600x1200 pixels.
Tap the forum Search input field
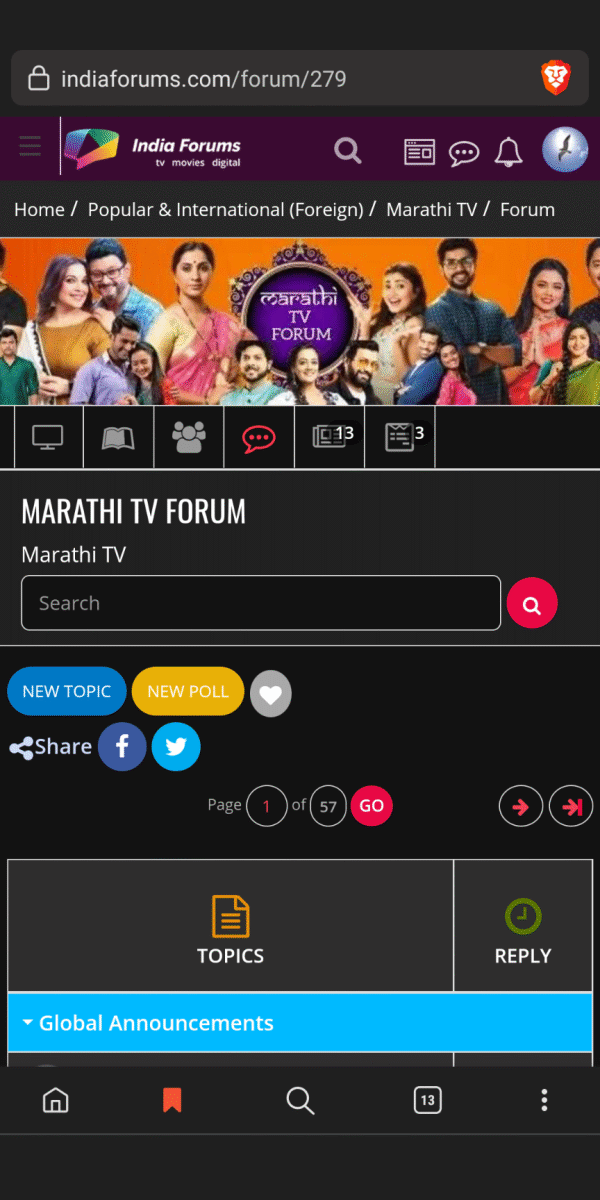[260, 603]
